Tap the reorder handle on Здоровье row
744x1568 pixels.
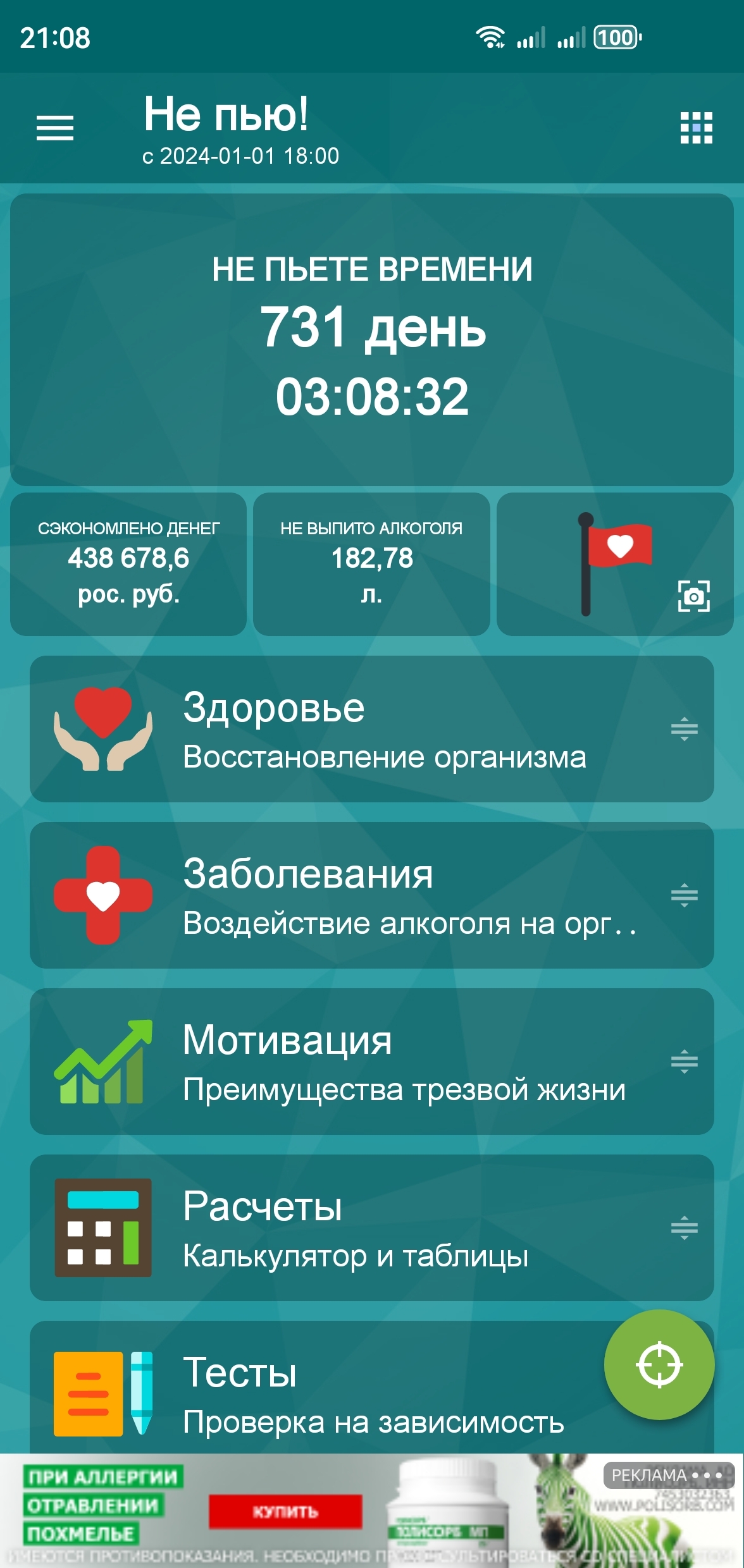click(684, 729)
